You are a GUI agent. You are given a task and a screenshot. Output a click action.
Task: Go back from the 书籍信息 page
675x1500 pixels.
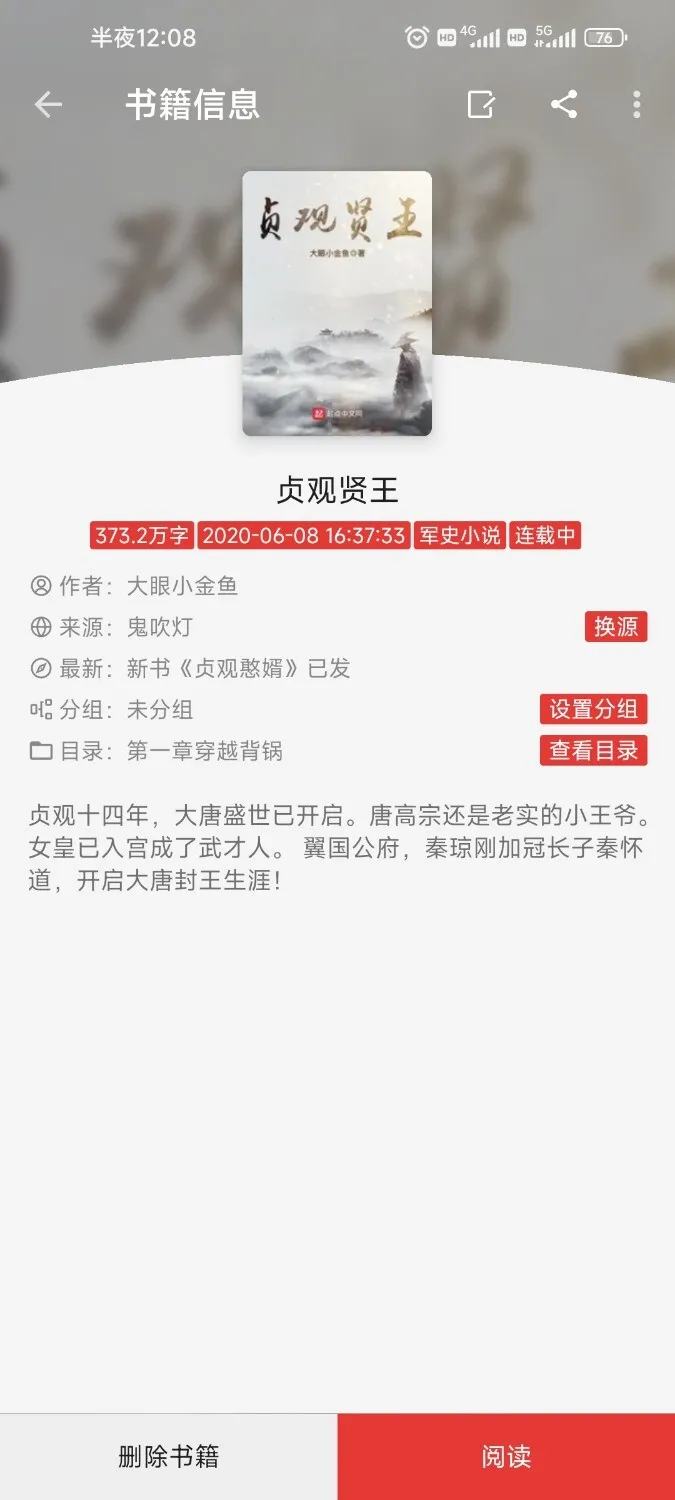tap(48, 104)
